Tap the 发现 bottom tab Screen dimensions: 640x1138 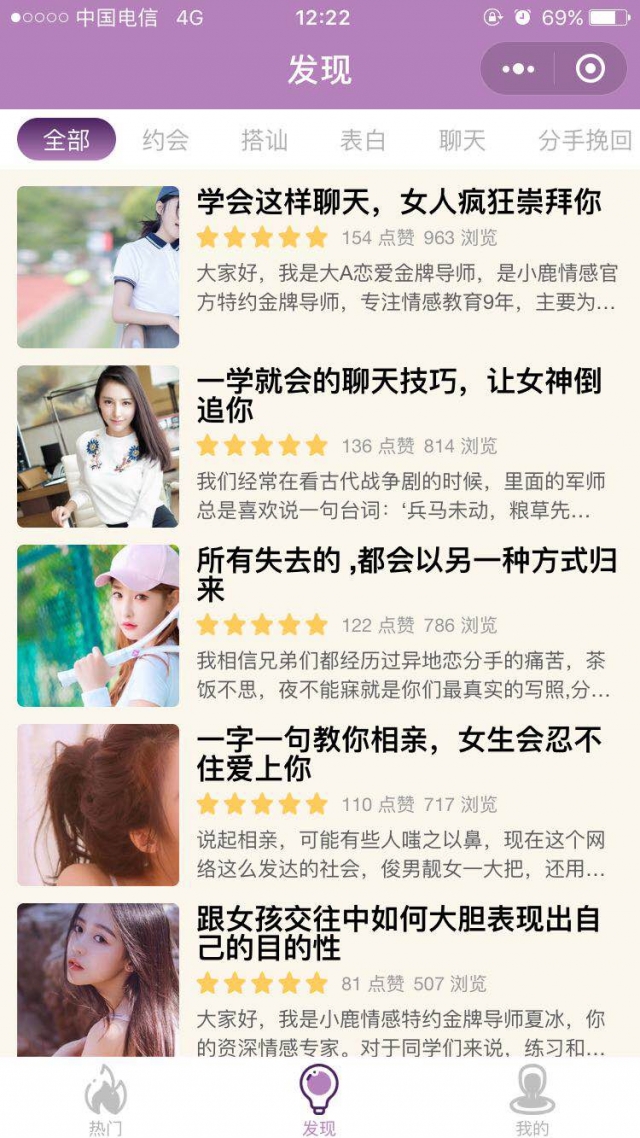coord(319,1100)
